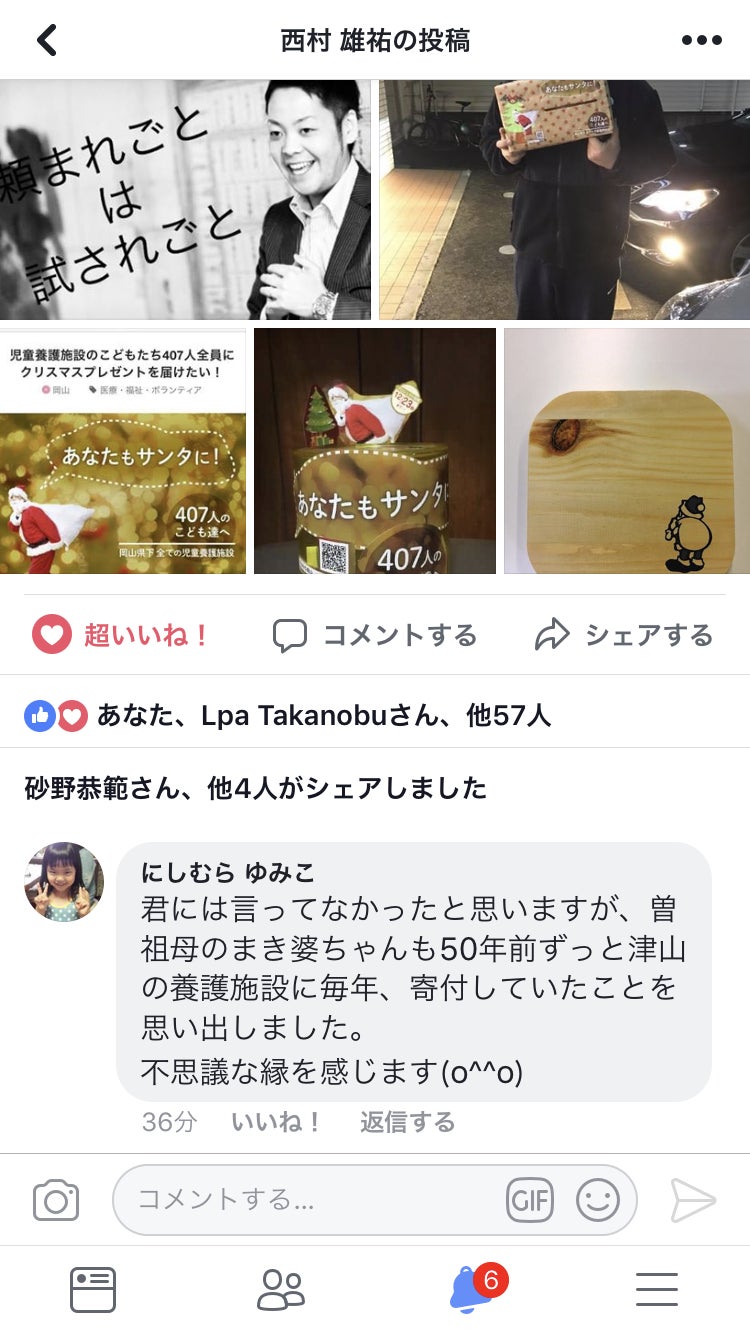The image size is (750, 1334).
Task: Attach a photo with the camera icon
Action: pos(56,1200)
